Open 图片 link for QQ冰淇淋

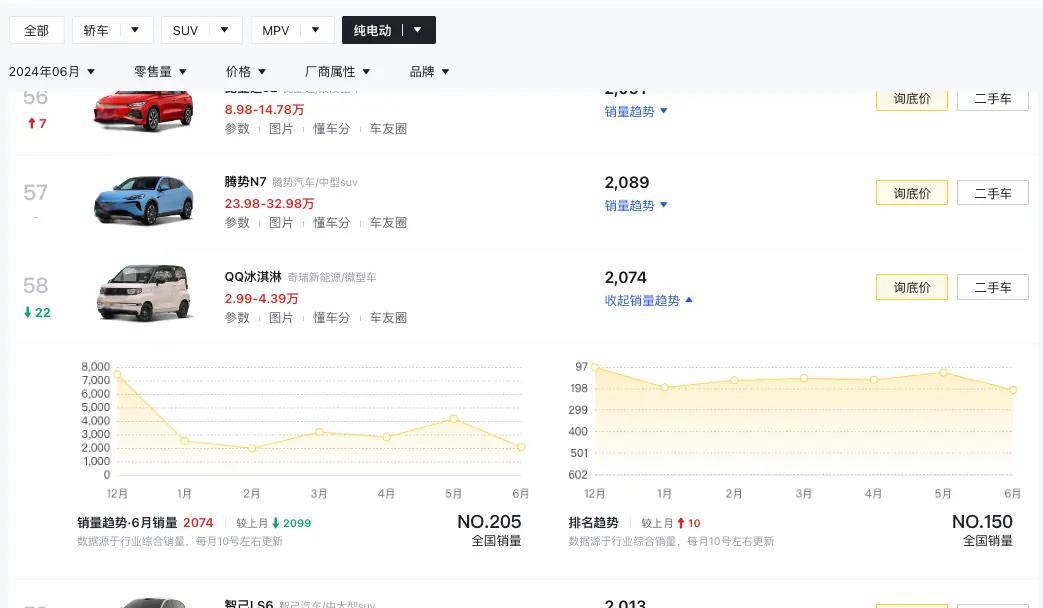281,318
